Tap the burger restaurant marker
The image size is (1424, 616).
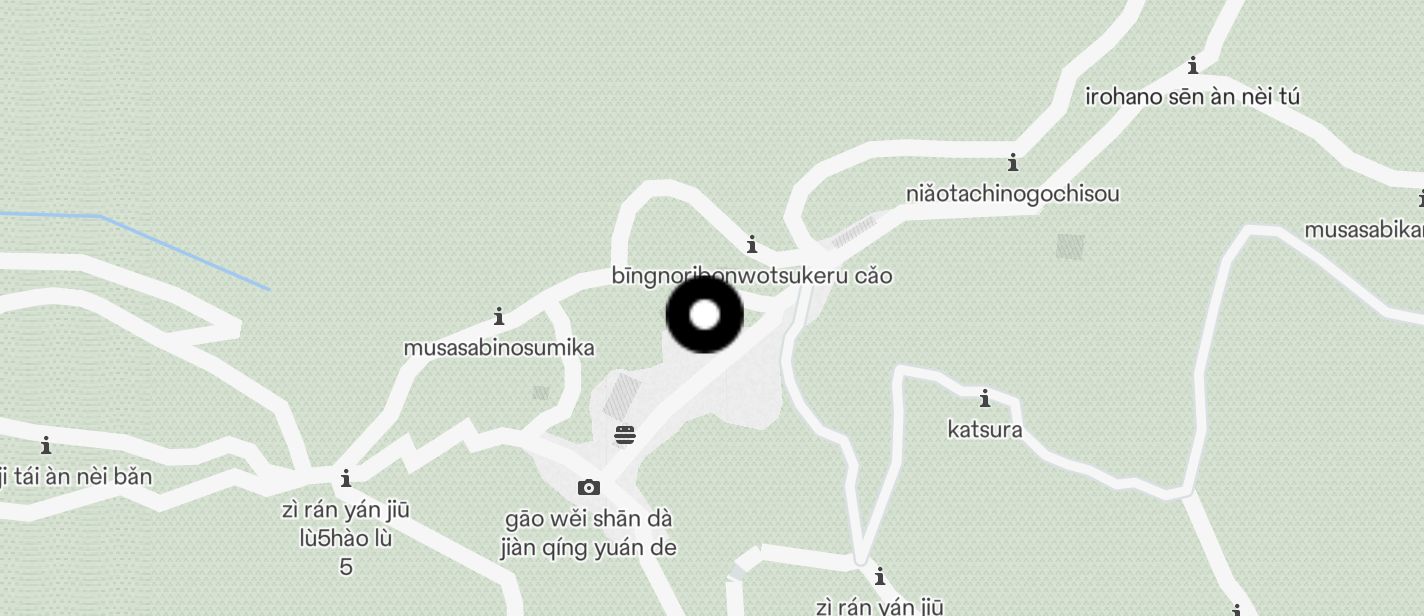pos(625,435)
